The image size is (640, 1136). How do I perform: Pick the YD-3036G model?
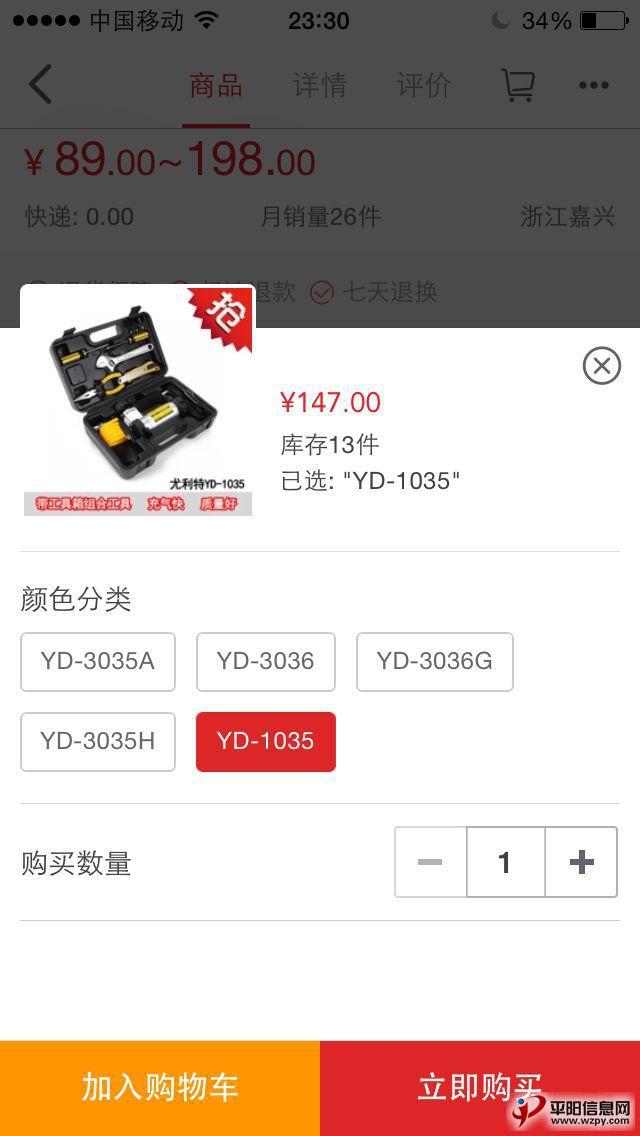(434, 661)
